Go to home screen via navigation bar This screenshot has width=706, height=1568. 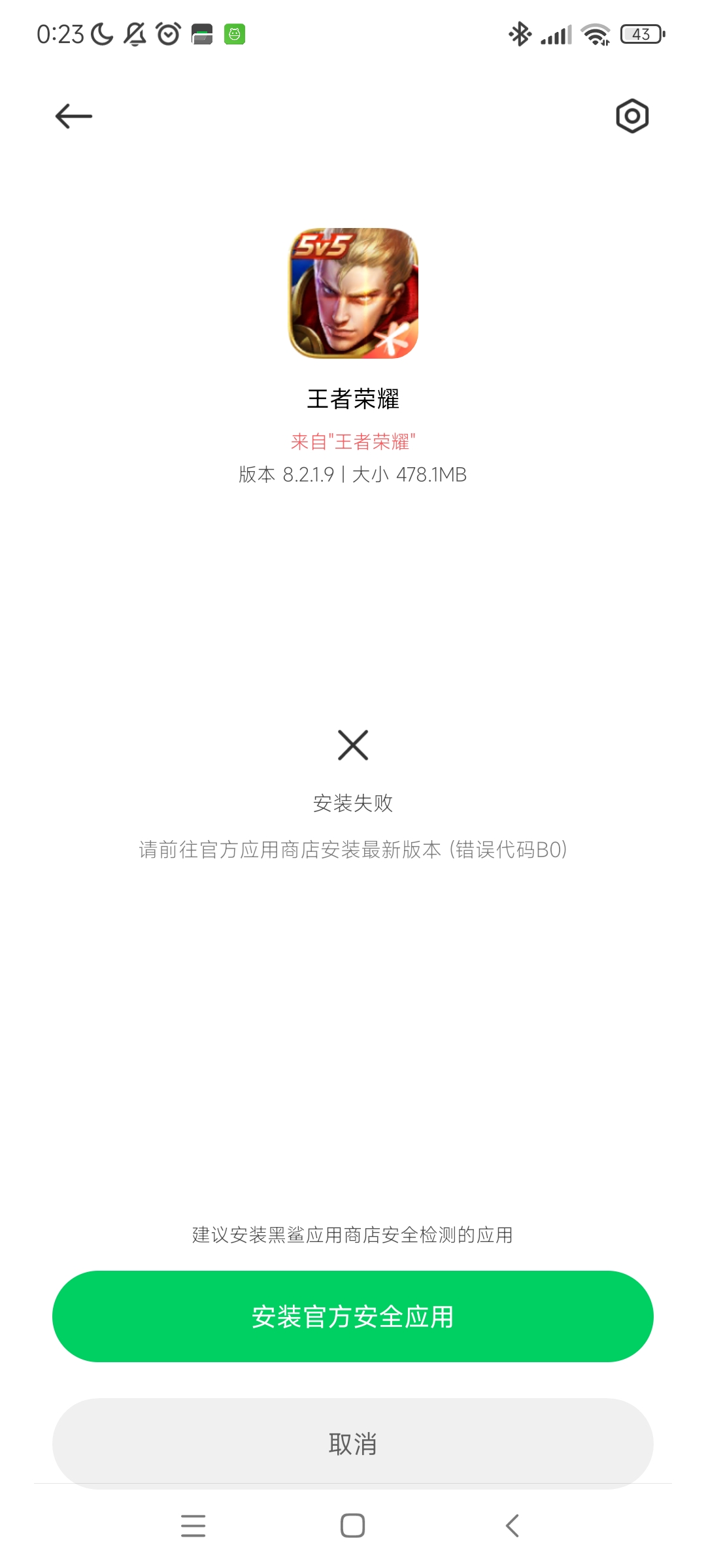coord(353,1526)
